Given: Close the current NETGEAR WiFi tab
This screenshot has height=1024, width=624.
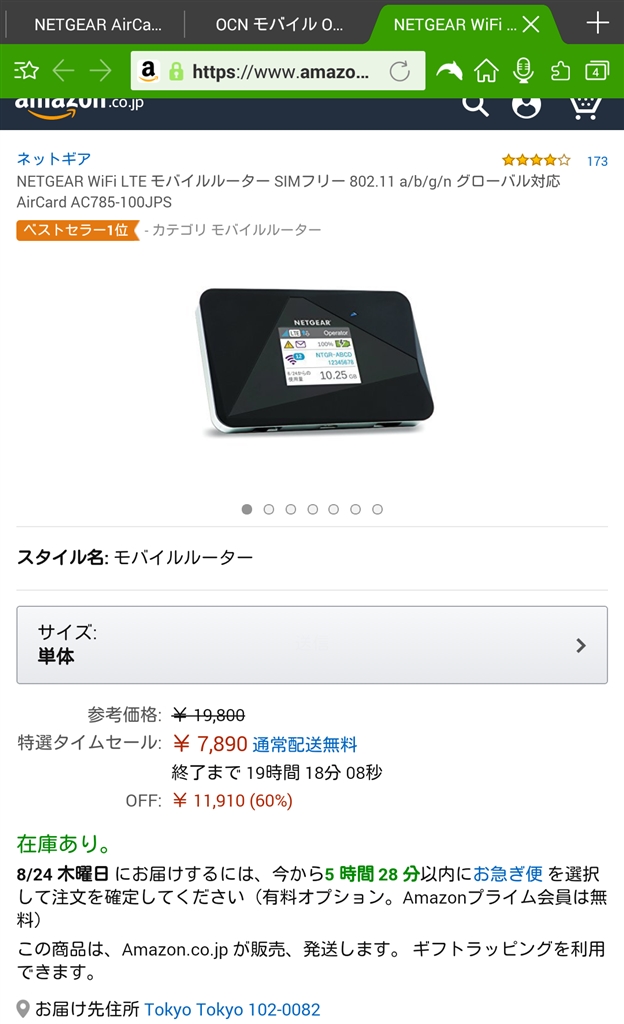Looking at the screenshot, I should tap(531, 24).
